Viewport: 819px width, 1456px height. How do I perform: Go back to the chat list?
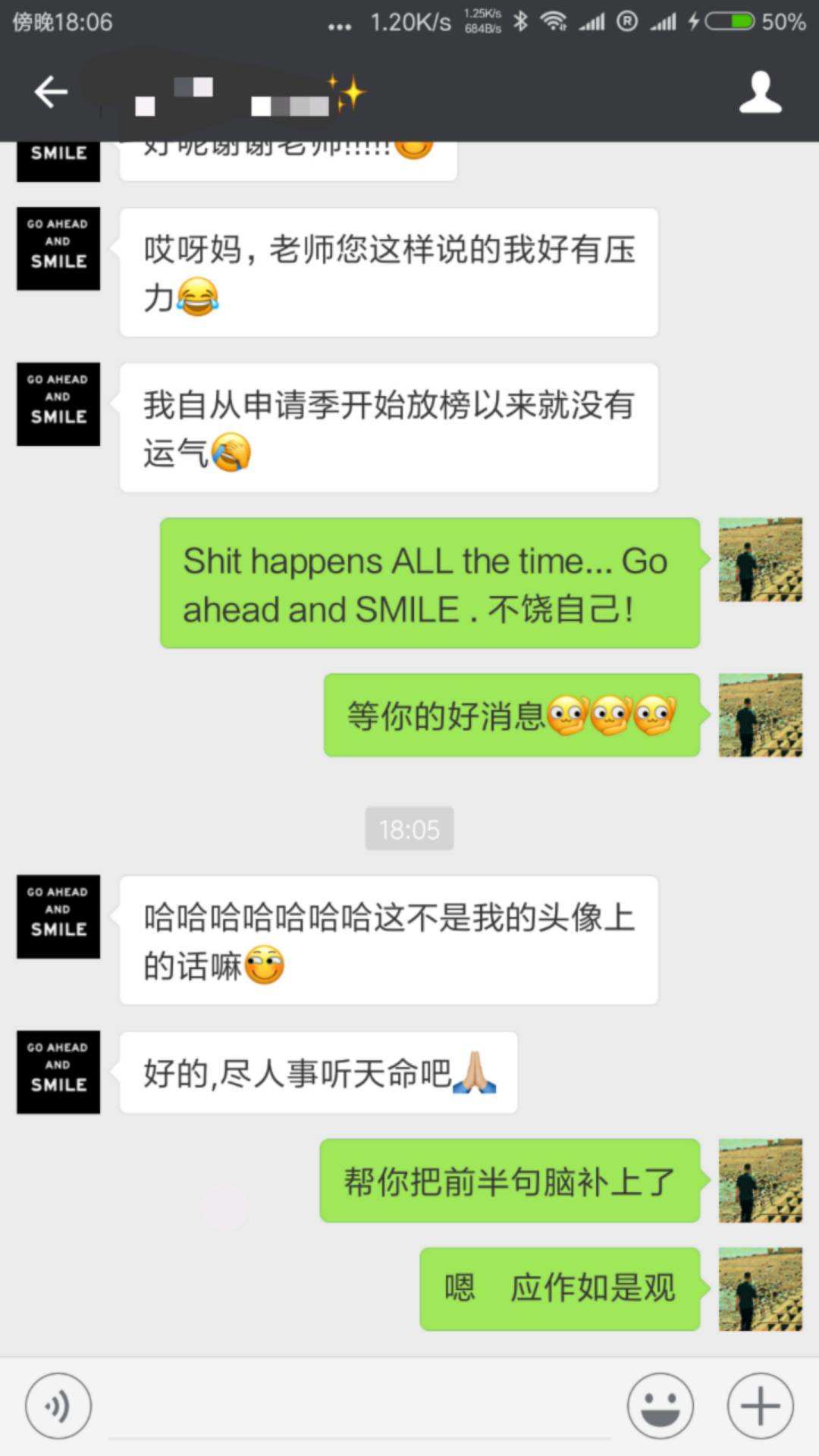click(51, 93)
